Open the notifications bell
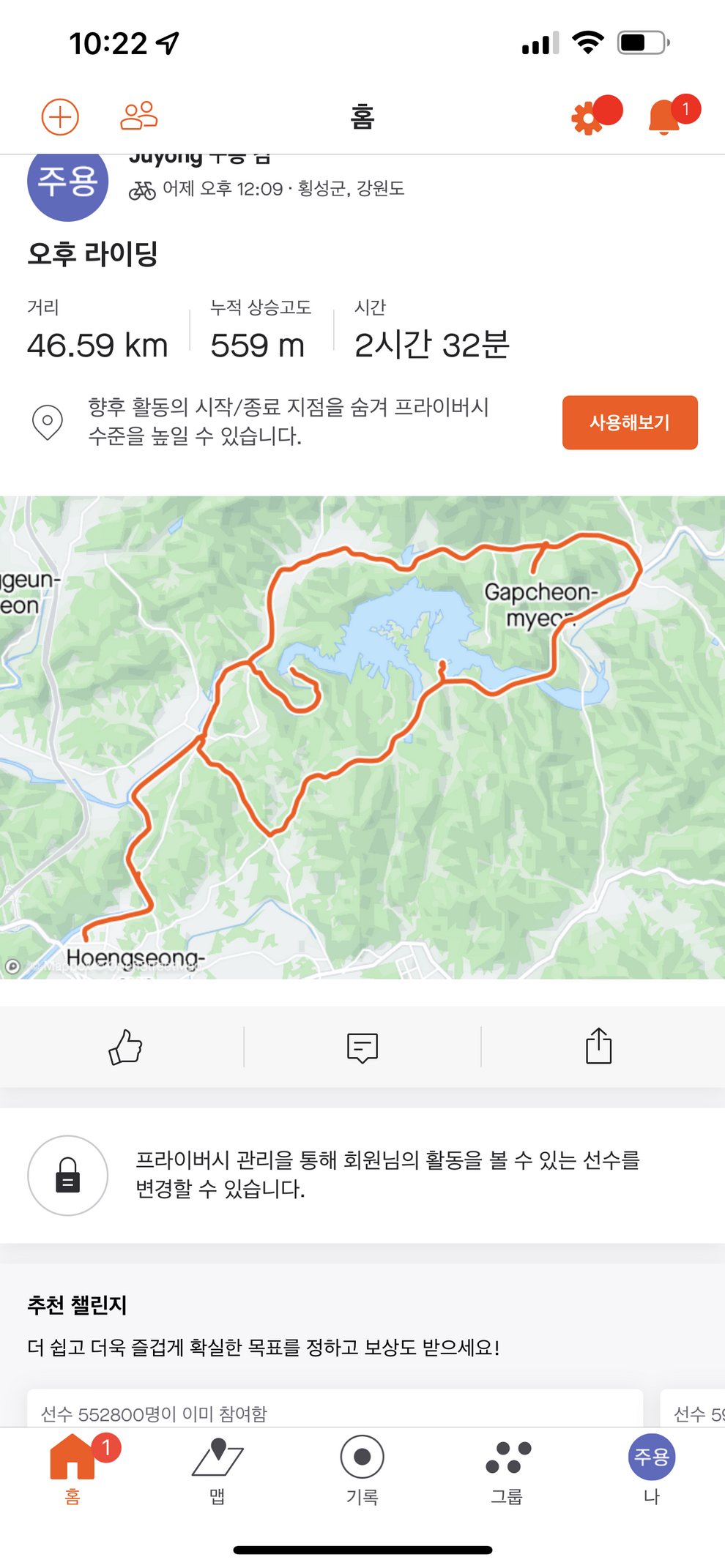The width and height of the screenshot is (725, 1568). coord(664,117)
